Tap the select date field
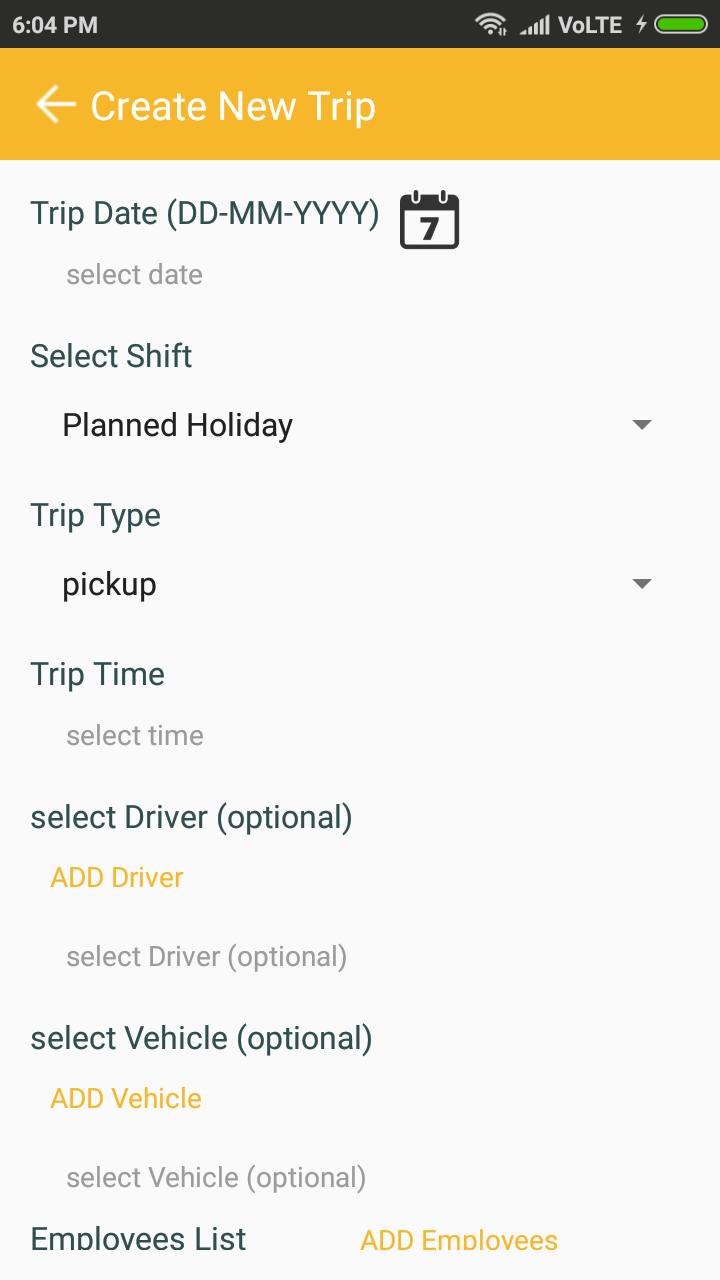The width and height of the screenshot is (720, 1280). pos(135,275)
